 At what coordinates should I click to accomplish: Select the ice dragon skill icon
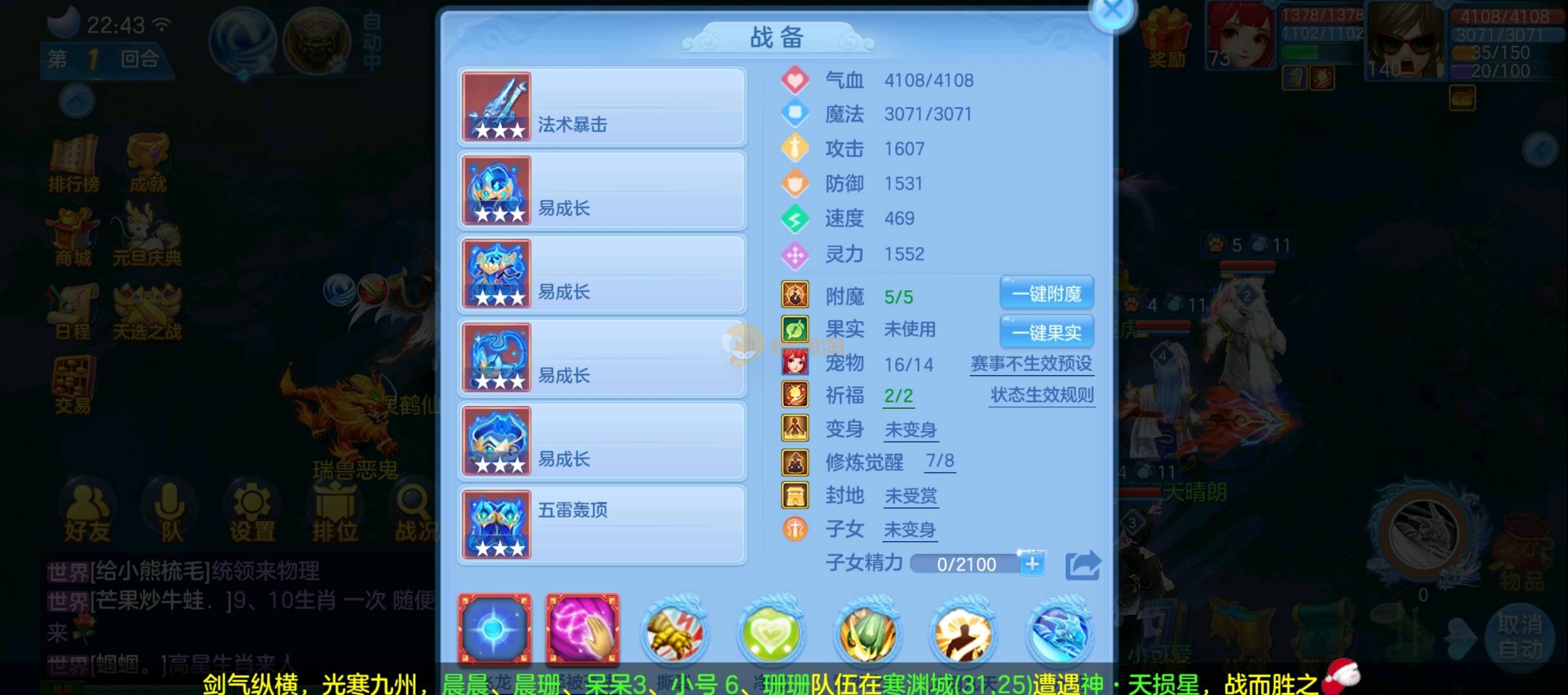1059,632
